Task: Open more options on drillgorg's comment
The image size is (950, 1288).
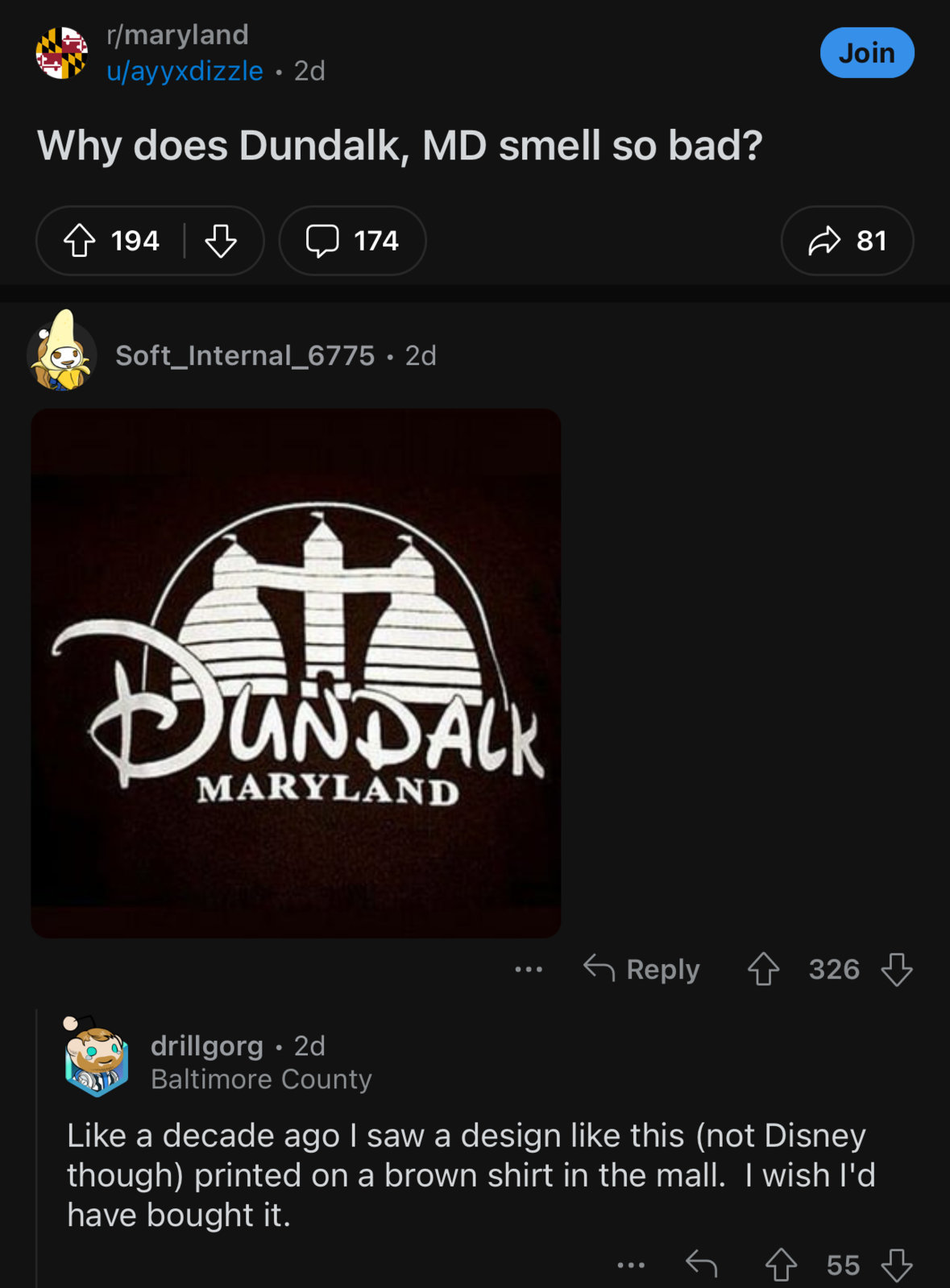Action: click(630, 1265)
